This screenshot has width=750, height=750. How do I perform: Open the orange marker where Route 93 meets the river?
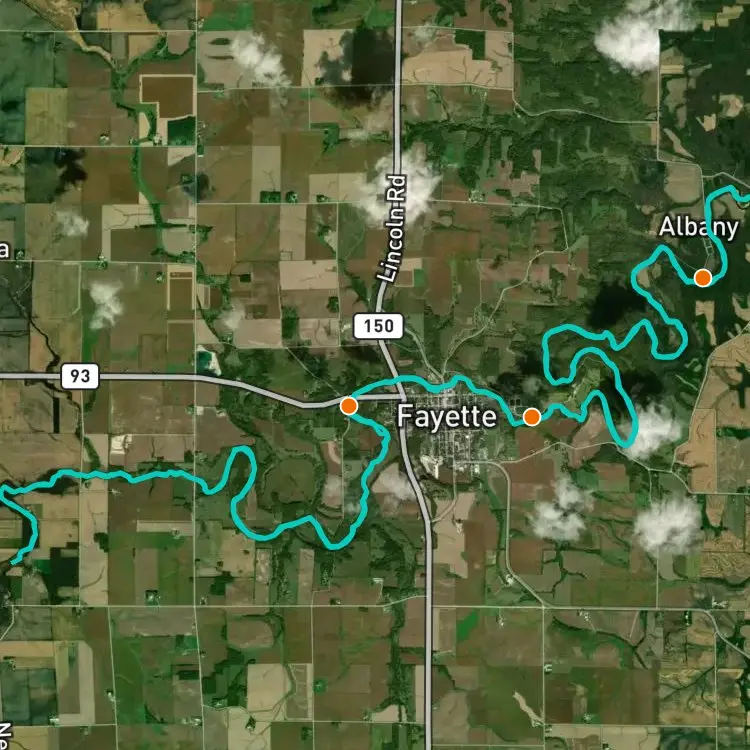click(x=349, y=406)
